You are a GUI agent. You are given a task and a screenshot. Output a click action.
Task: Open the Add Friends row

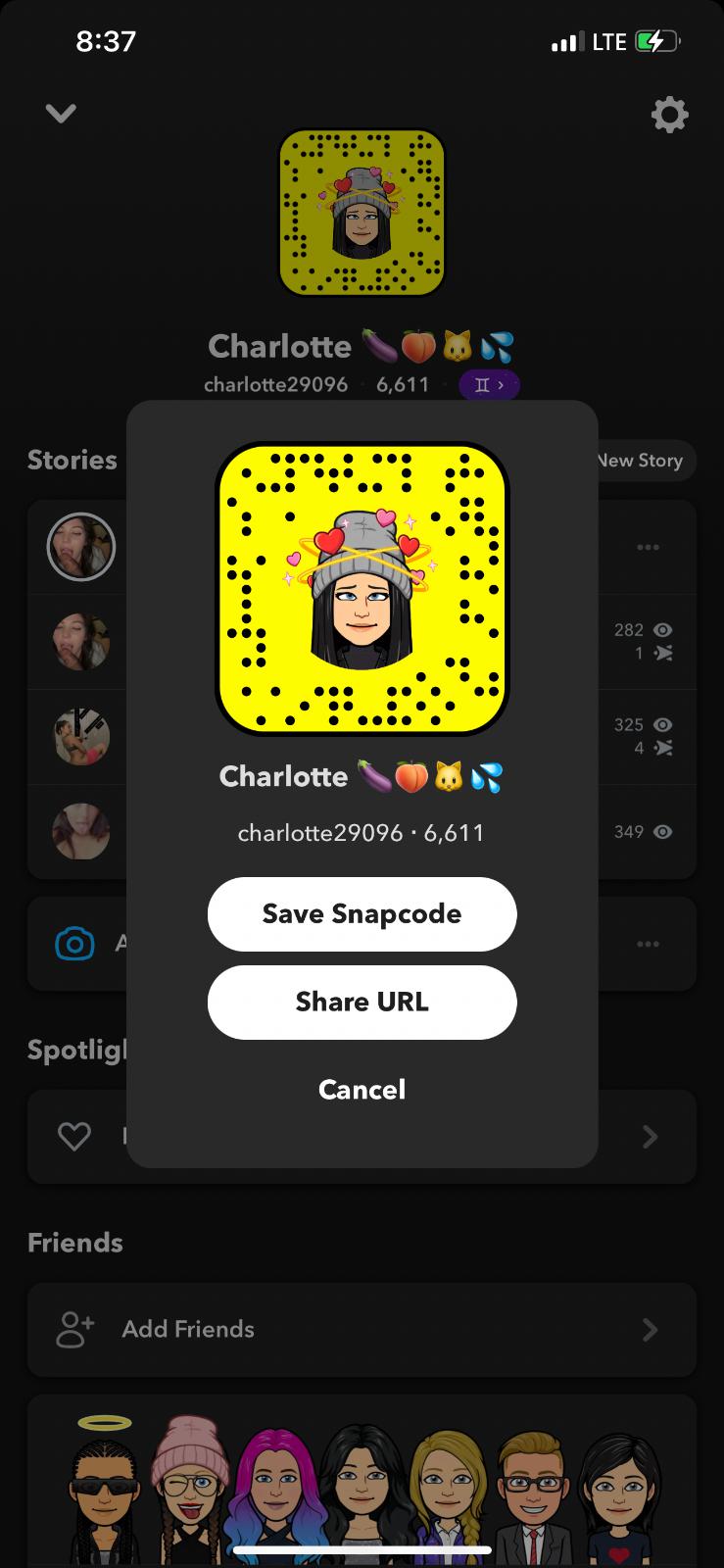362,1329
